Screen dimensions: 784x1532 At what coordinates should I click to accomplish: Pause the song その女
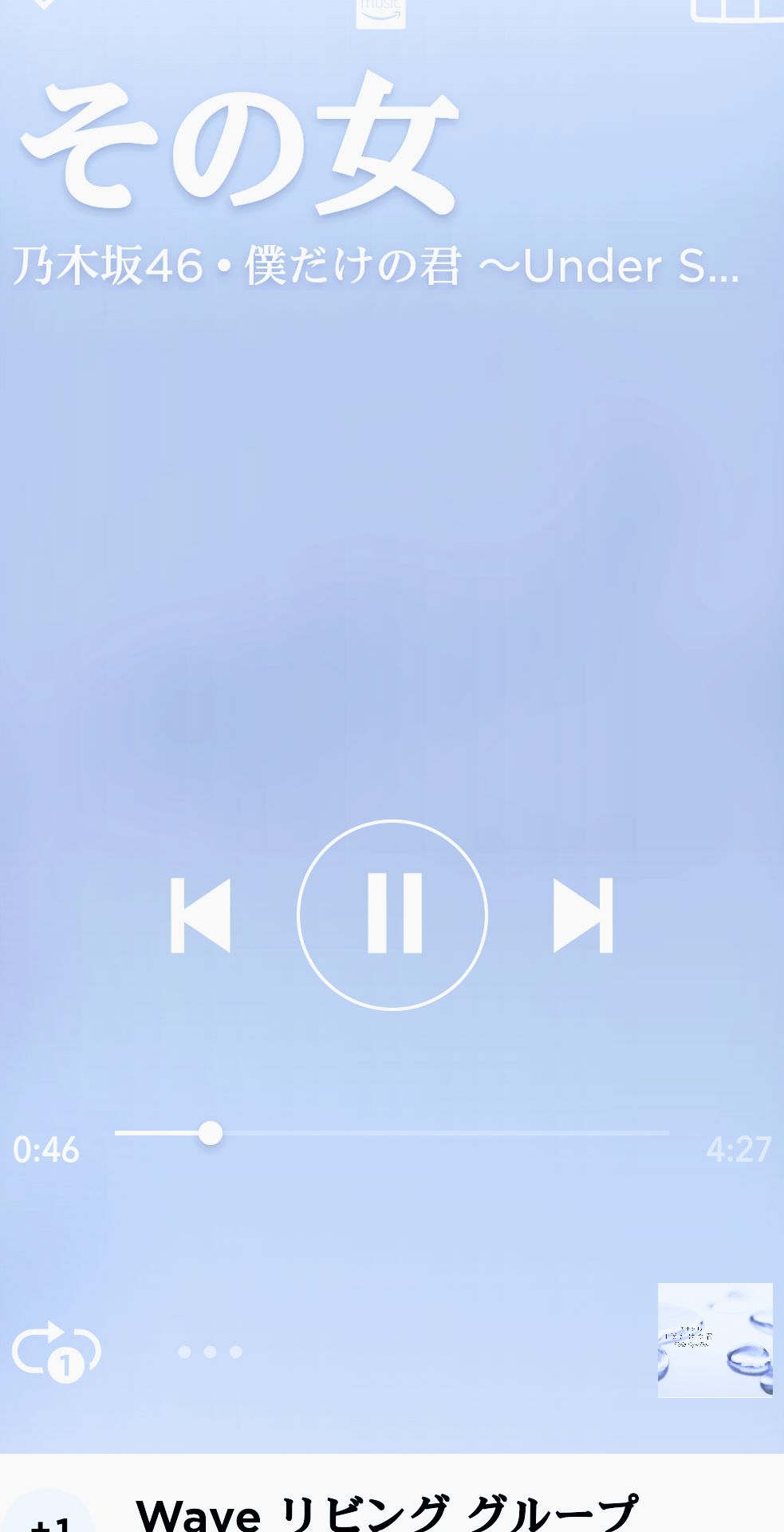[x=392, y=914]
